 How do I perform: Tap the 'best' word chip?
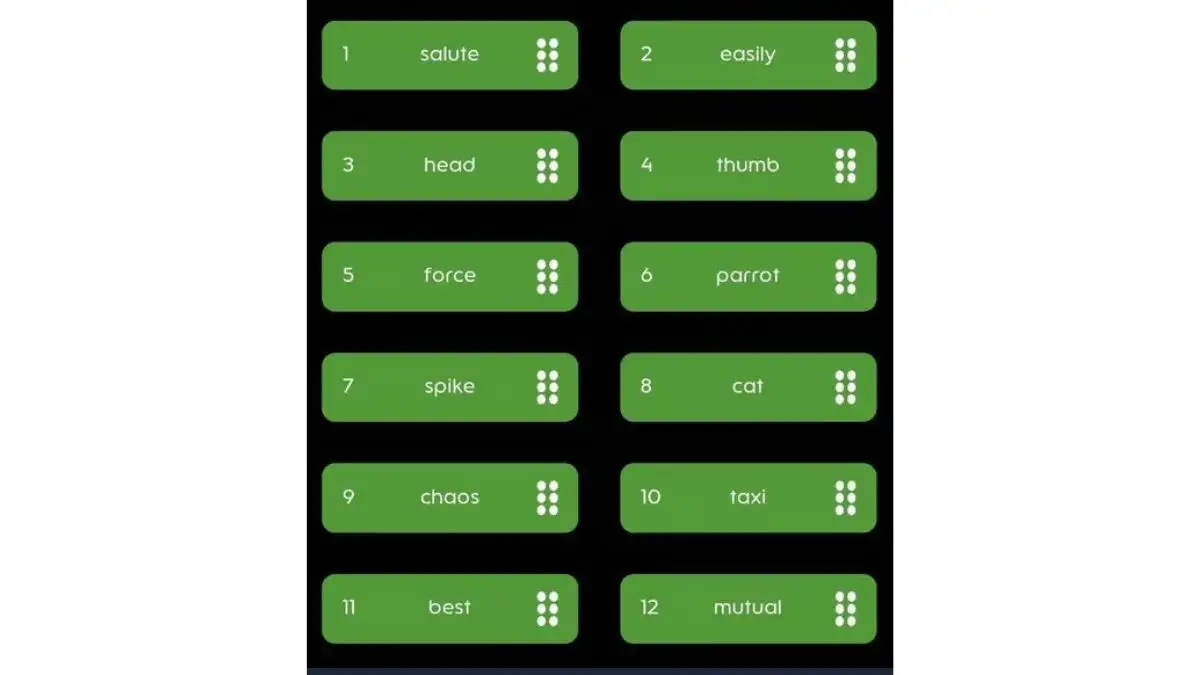pyautogui.click(x=449, y=608)
